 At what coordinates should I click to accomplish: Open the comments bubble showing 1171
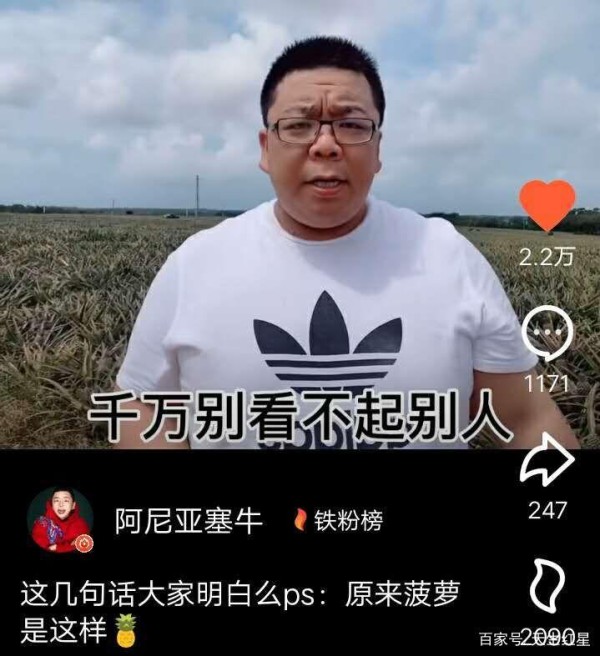tap(547, 335)
